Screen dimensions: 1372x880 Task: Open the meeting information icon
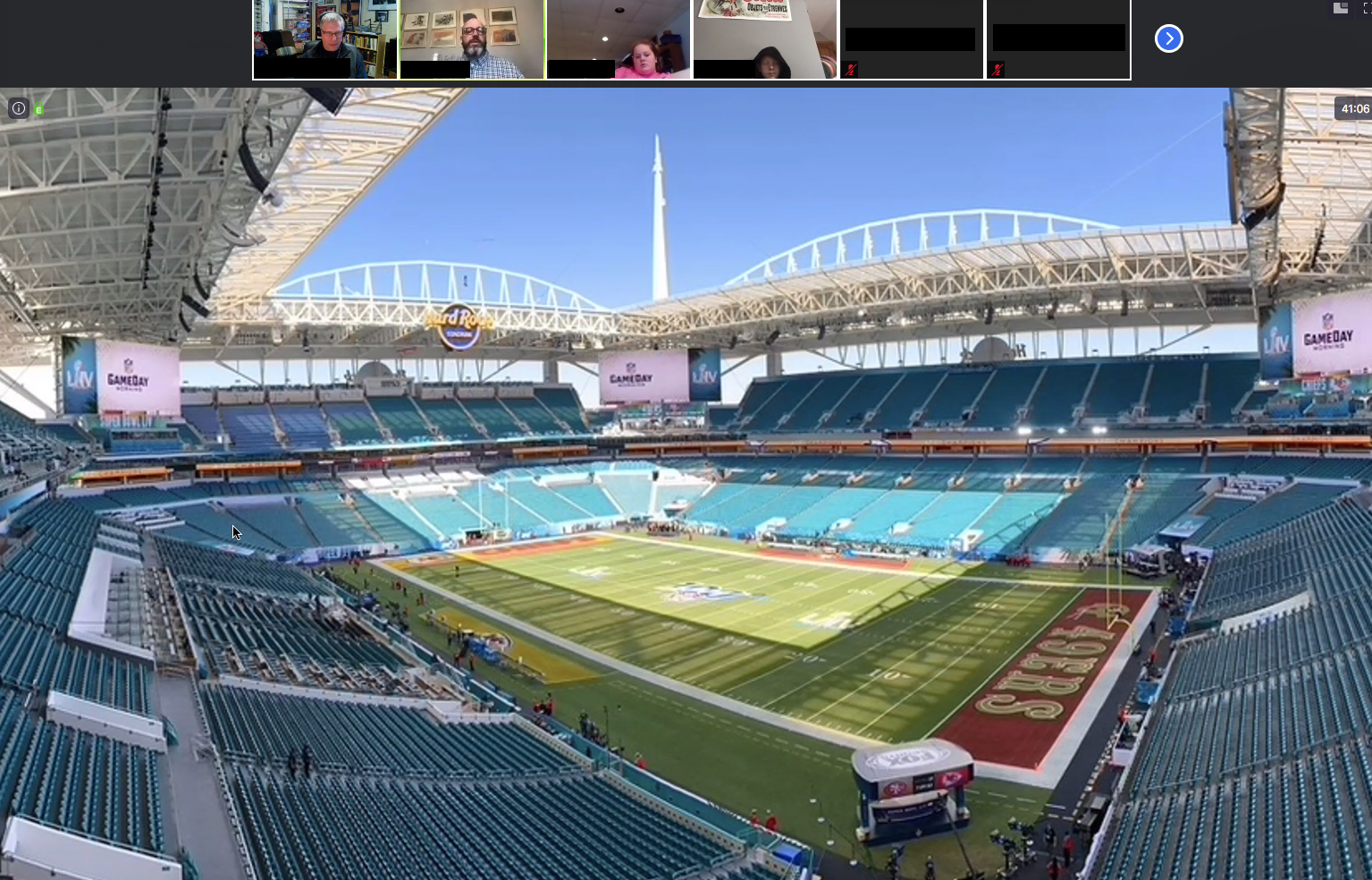[18, 108]
